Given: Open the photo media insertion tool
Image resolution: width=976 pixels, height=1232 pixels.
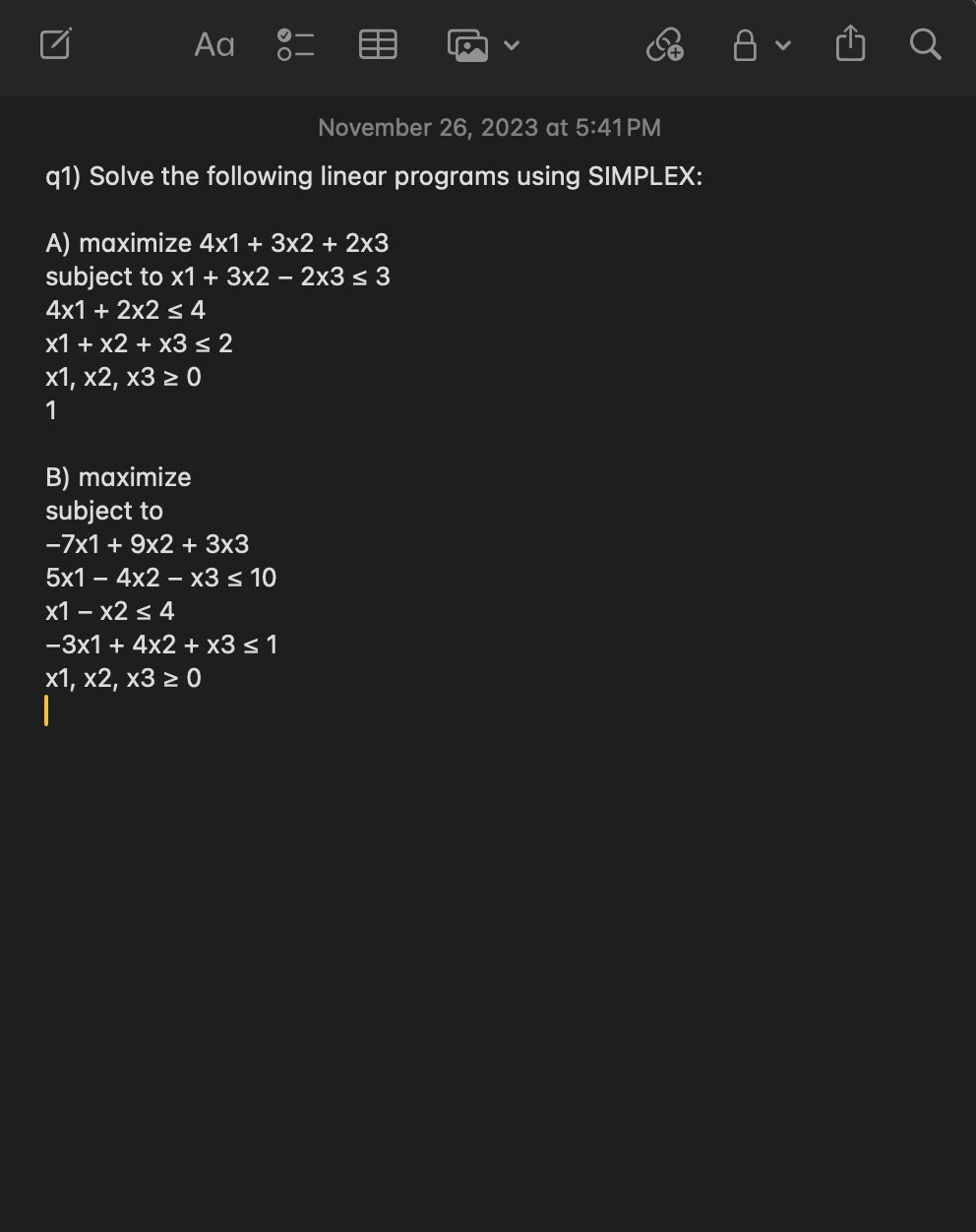Looking at the screenshot, I should click(x=467, y=44).
